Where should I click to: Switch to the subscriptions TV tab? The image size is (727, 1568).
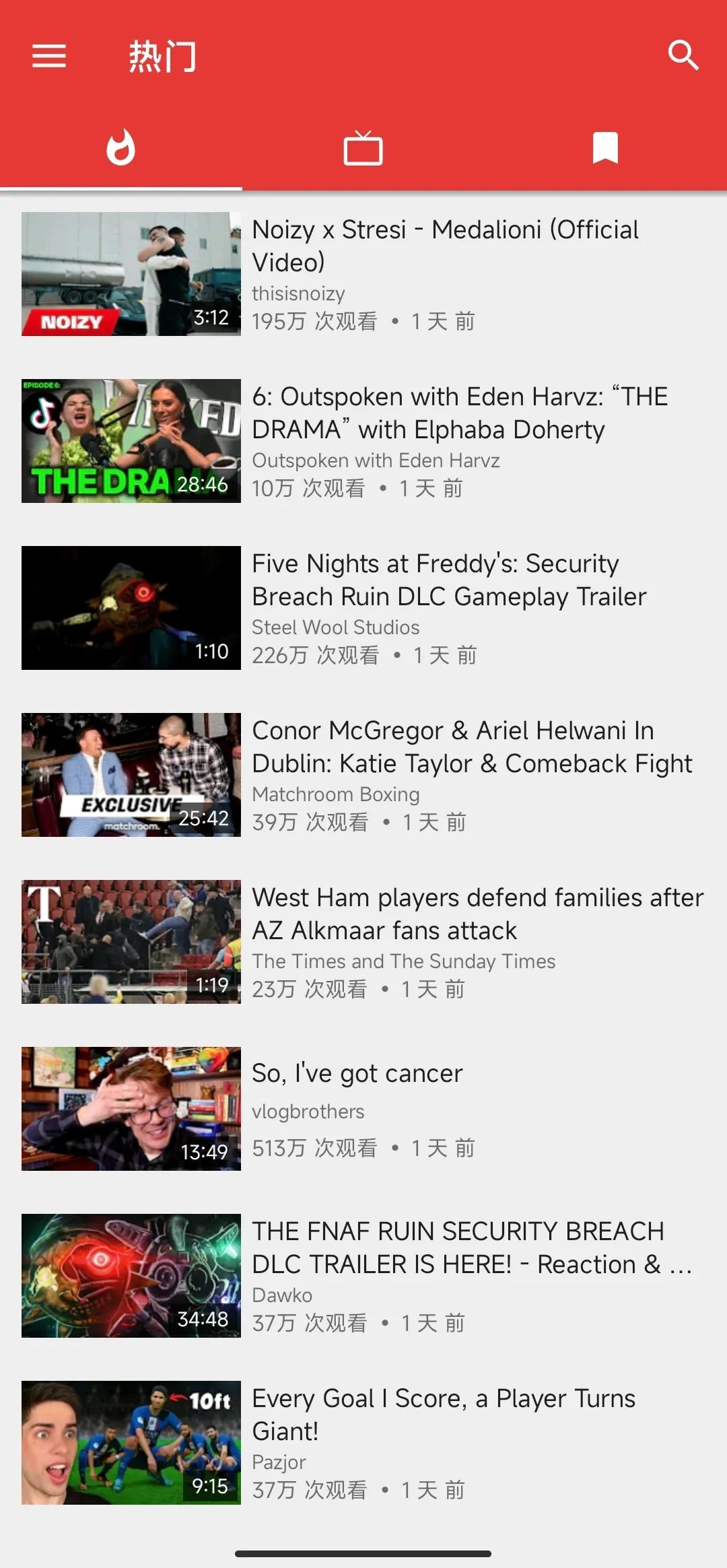(363, 148)
